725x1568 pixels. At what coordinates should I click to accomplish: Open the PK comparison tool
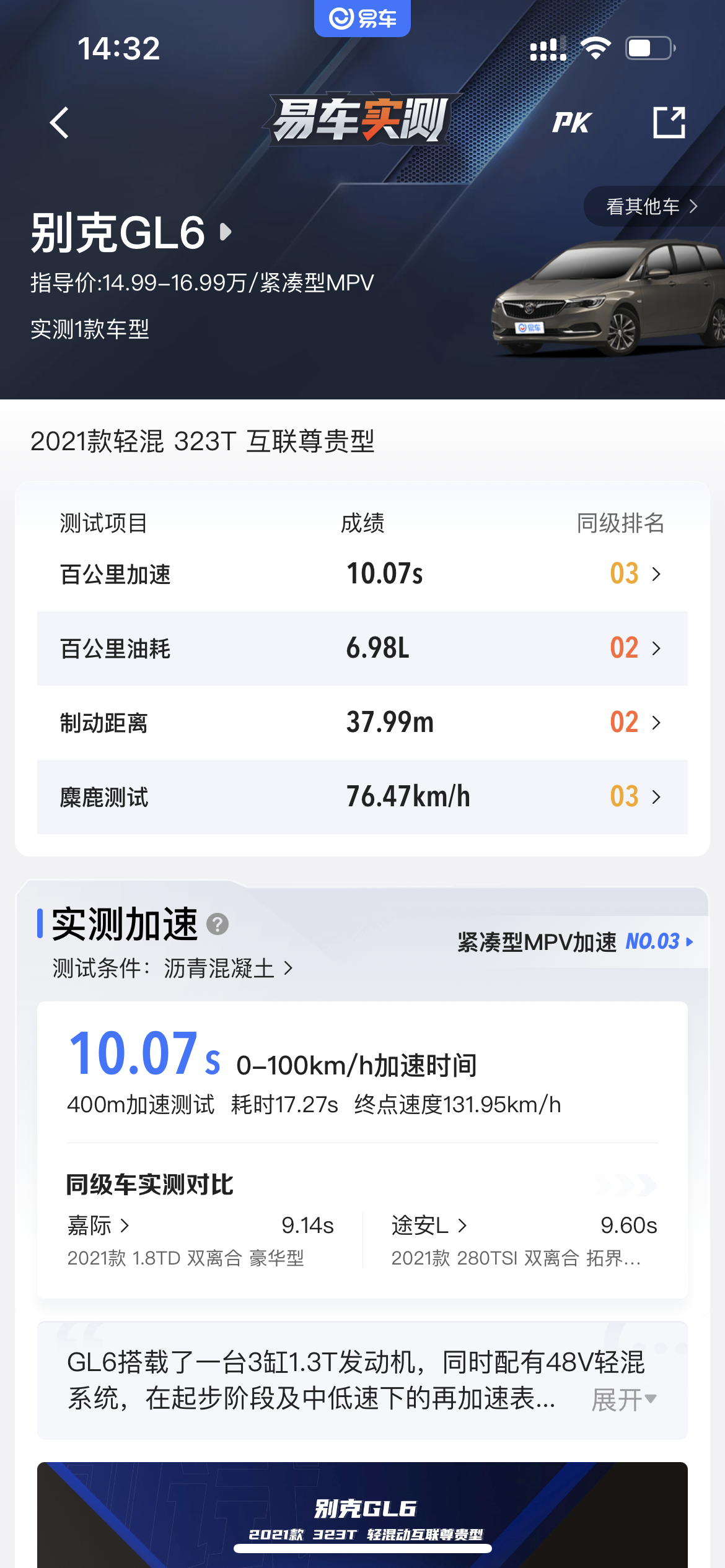[x=571, y=122]
